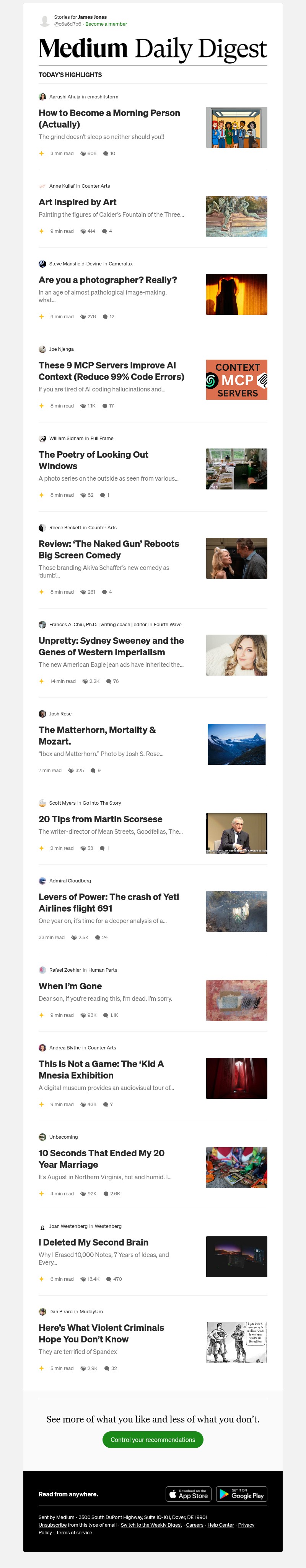This screenshot has width=306, height=1568.
Task: Open the Art Inspired by Art story
Action: point(77,202)
